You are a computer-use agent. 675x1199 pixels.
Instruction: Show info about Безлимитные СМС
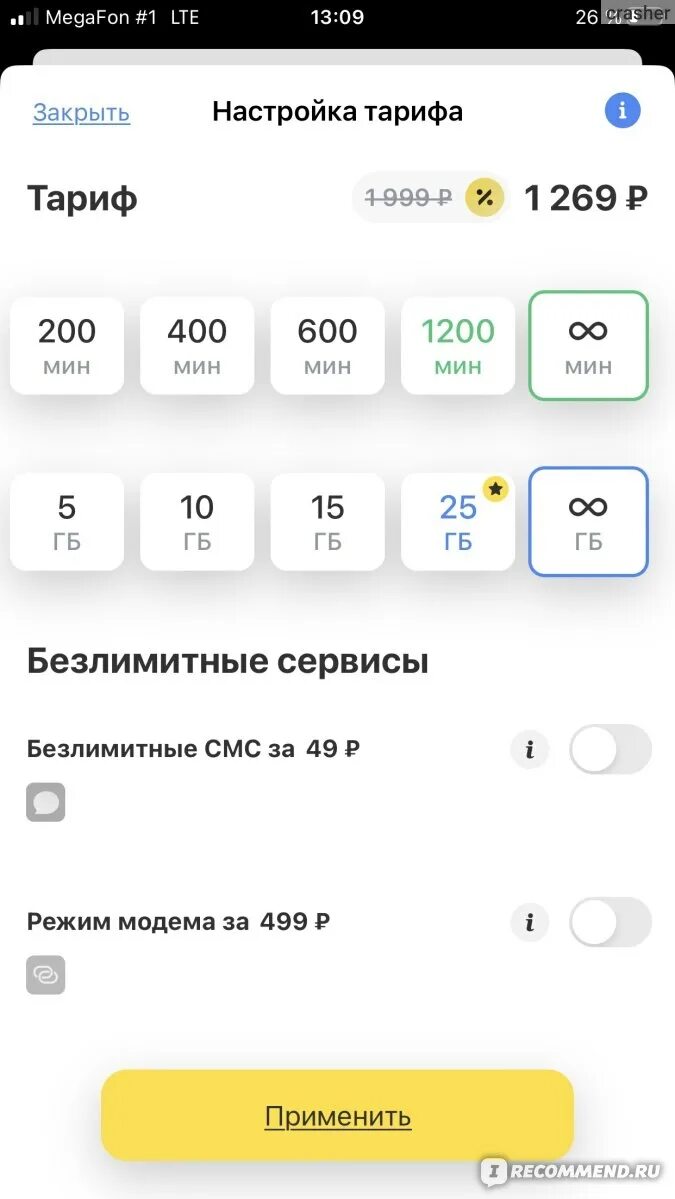(x=530, y=749)
